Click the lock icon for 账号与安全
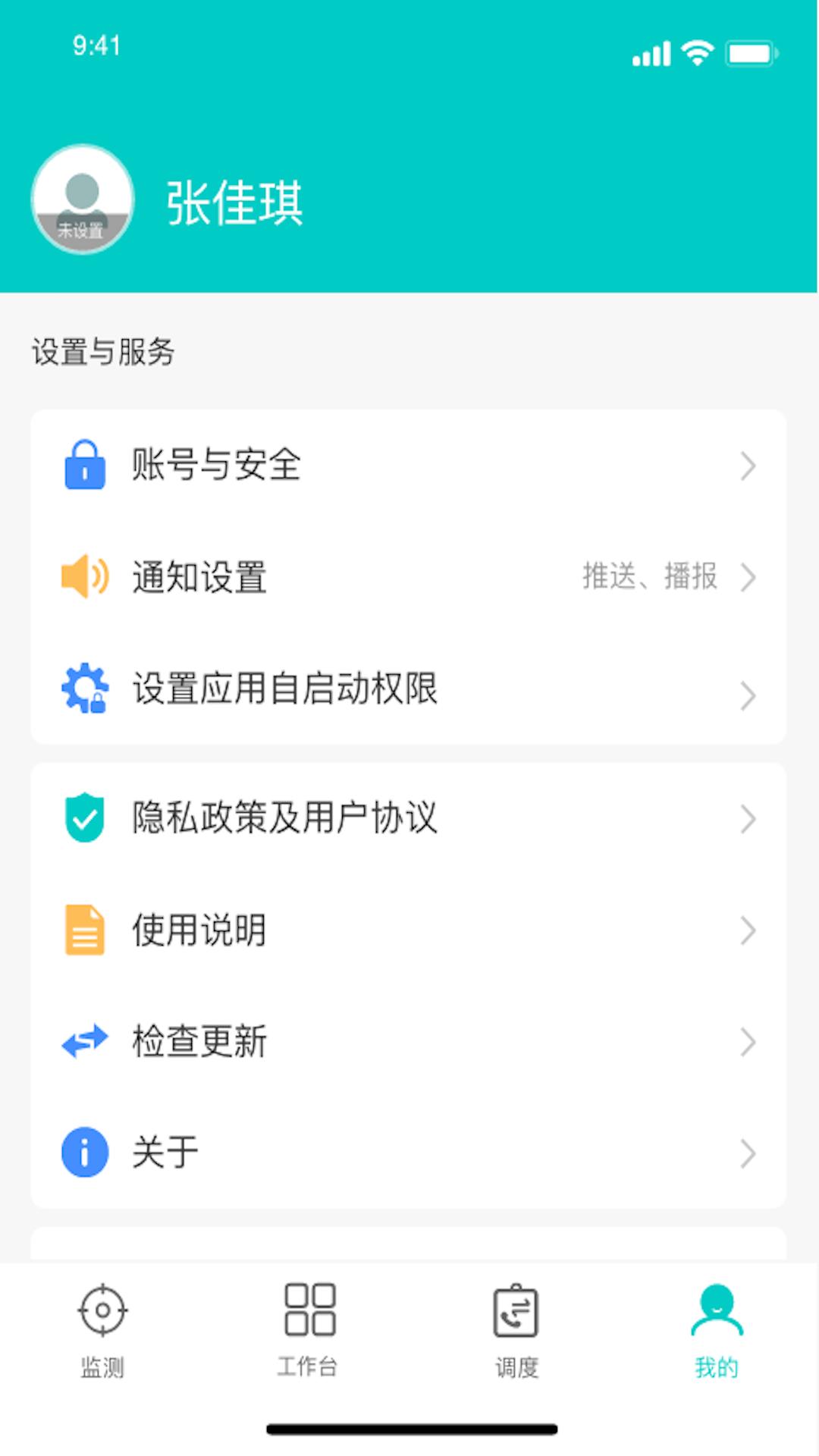819x1456 pixels. point(85,467)
